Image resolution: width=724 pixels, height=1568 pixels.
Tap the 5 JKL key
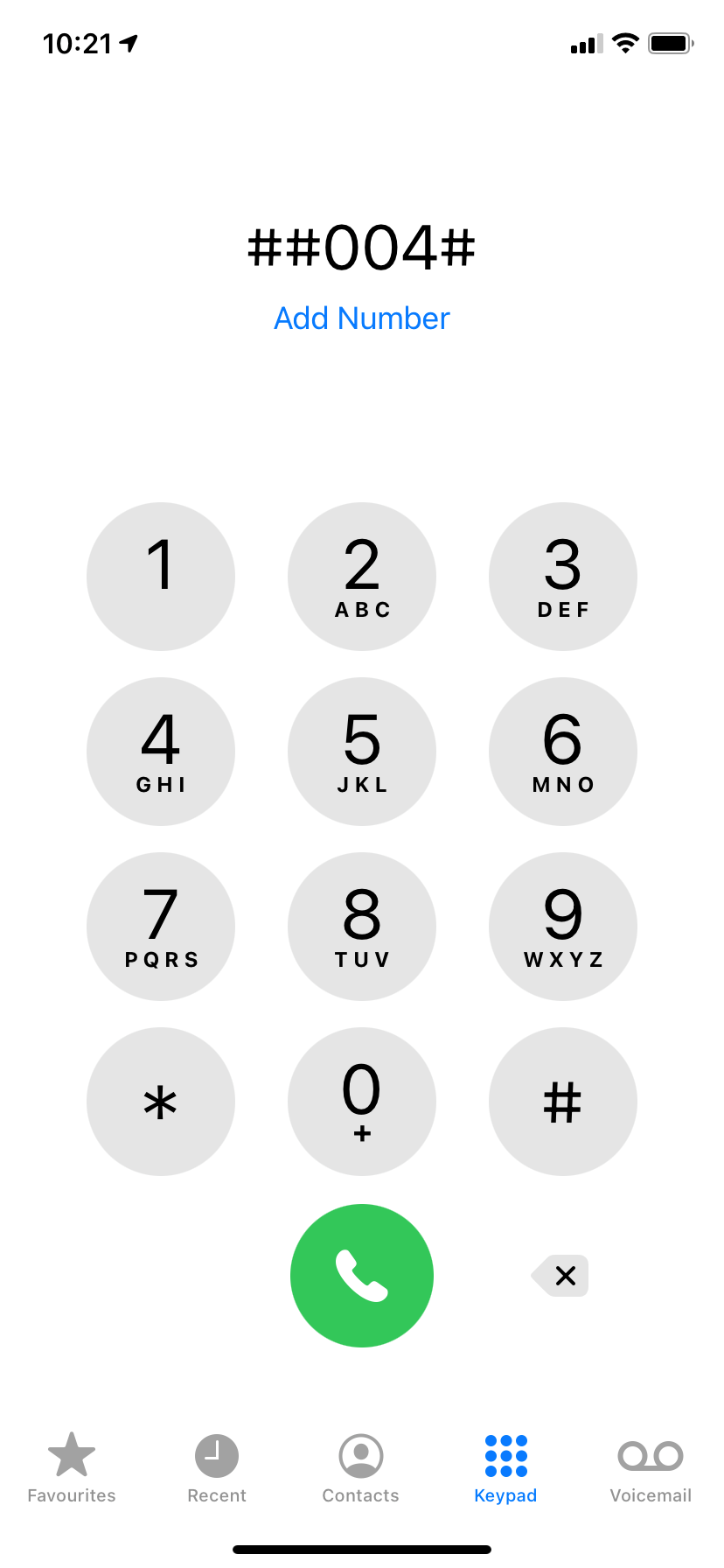click(x=362, y=752)
